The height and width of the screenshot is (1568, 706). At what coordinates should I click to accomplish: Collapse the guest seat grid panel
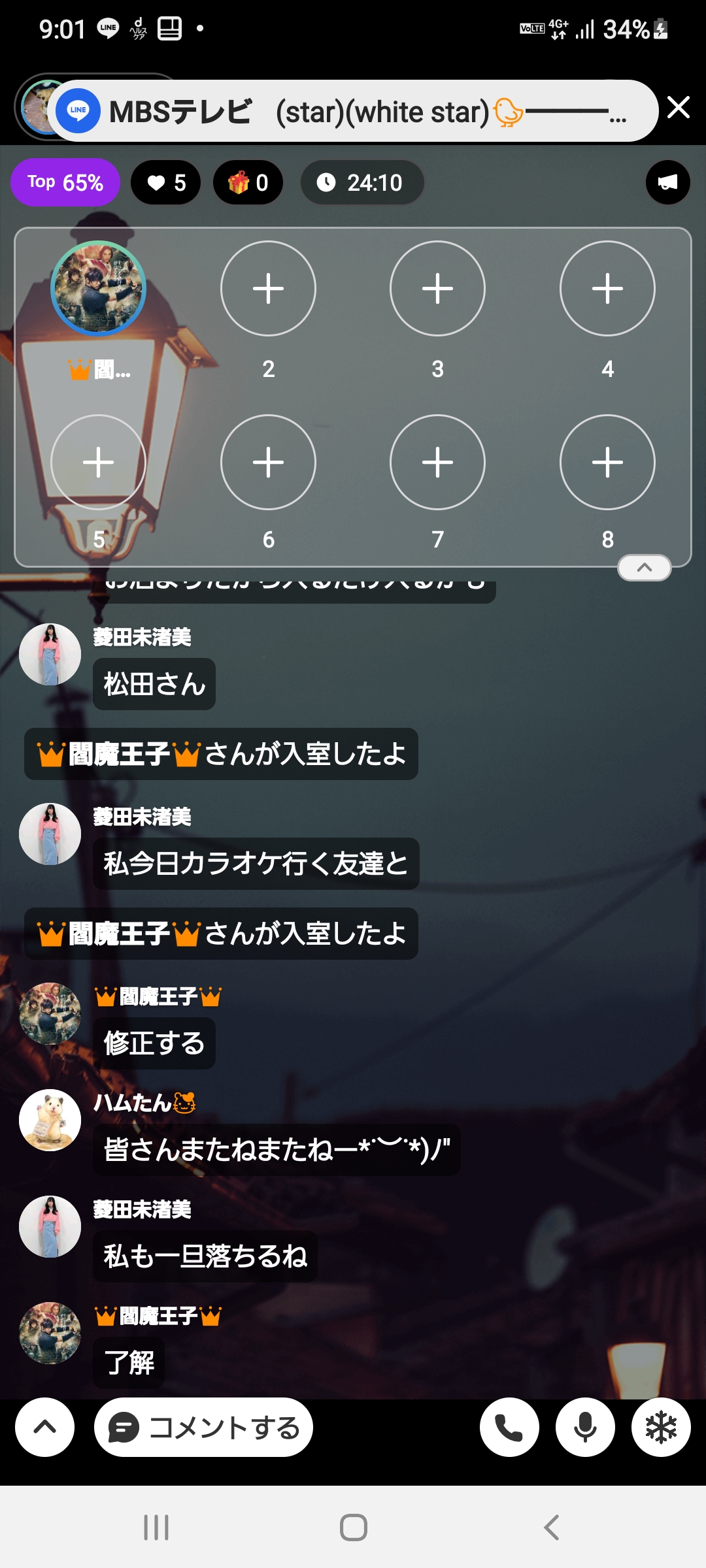tap(644, 568)
